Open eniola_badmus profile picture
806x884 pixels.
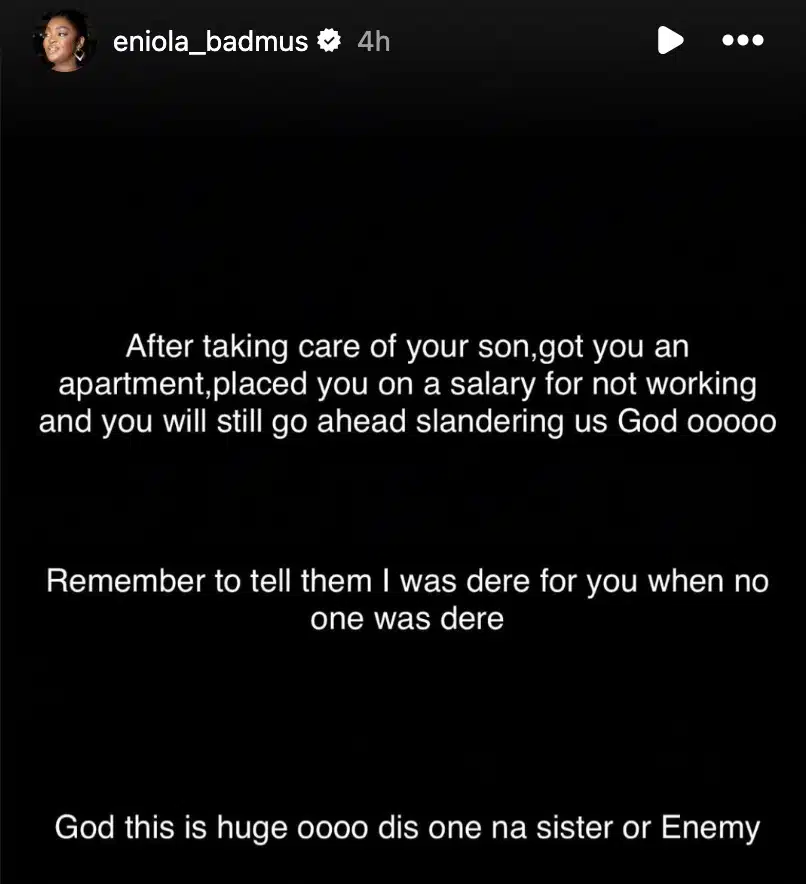click(x=65, y=42)
